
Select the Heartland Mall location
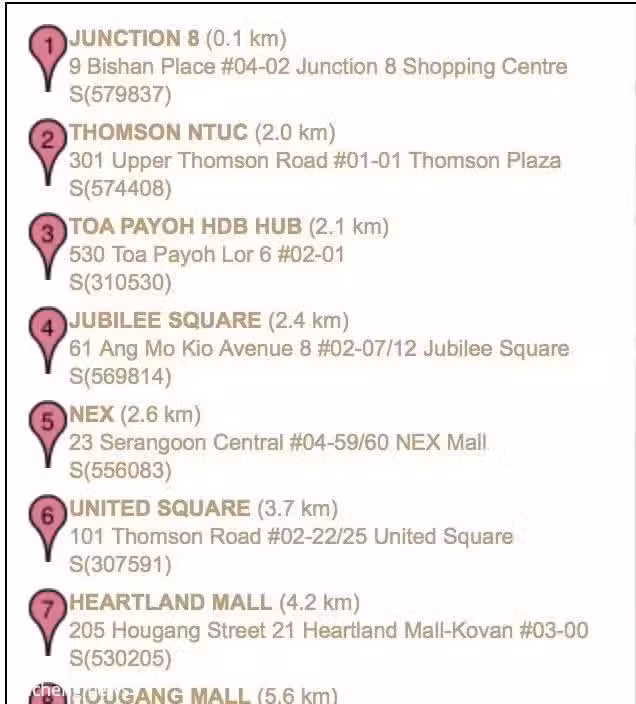click(x=170, y=603)
